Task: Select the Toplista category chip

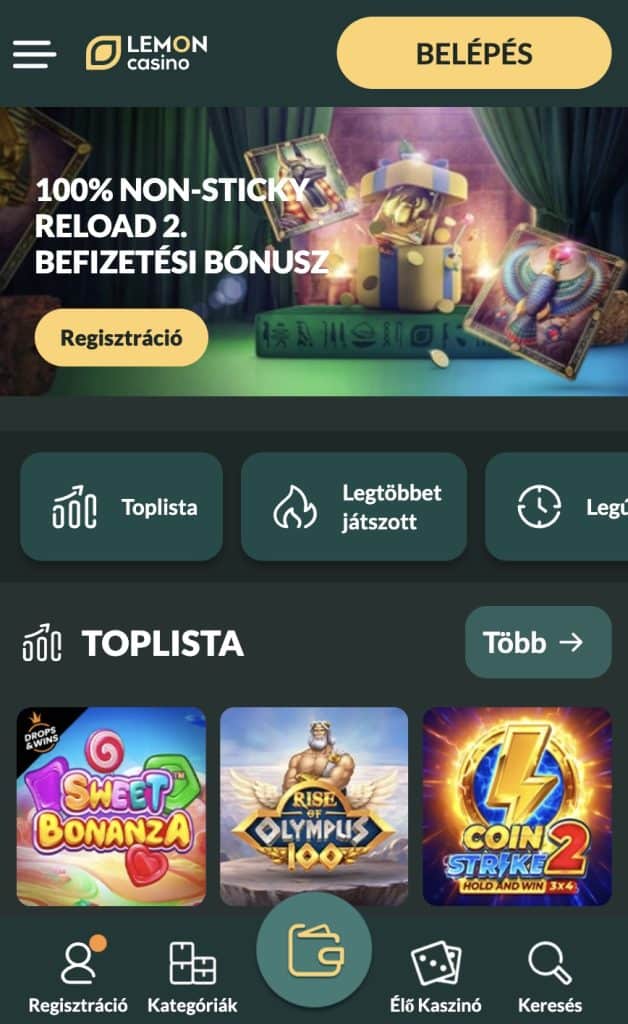Action: coord(121,507)
